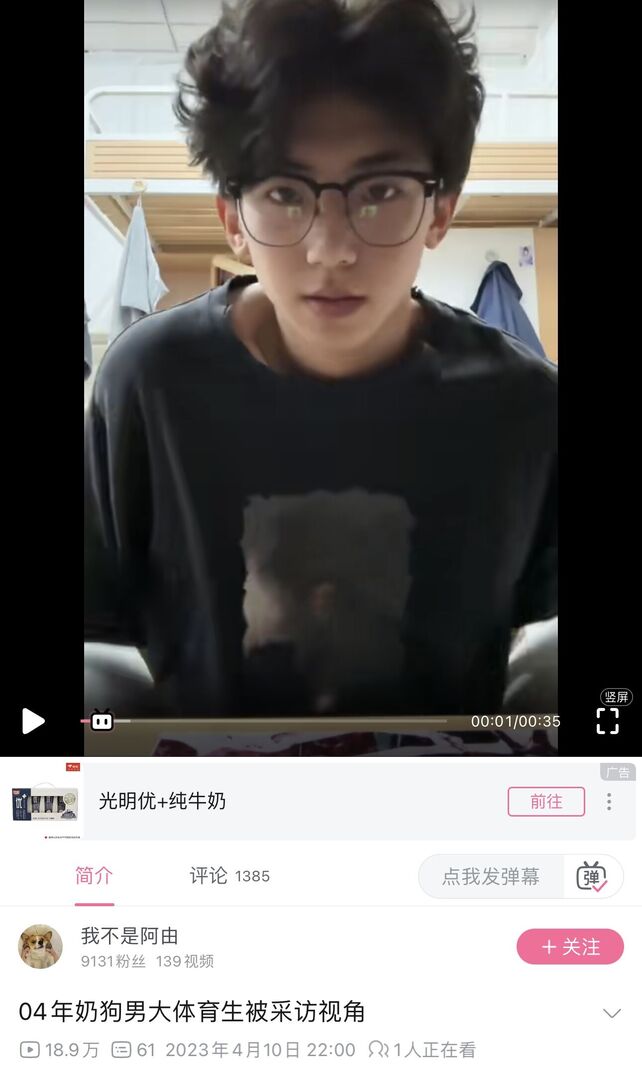
Task: Expand the video description chevron
Action: pos(612,1013)
